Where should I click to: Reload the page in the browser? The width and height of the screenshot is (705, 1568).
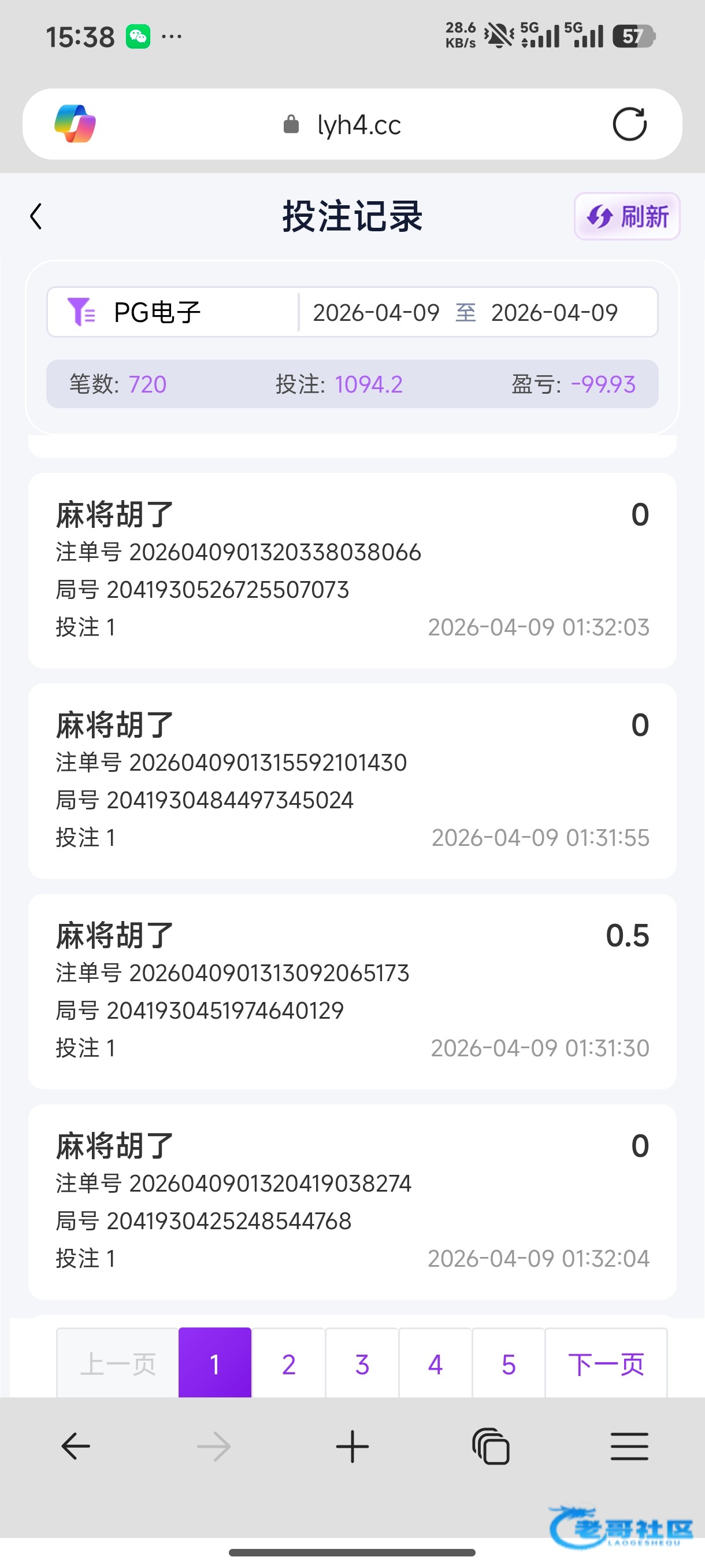click(629, 124)
